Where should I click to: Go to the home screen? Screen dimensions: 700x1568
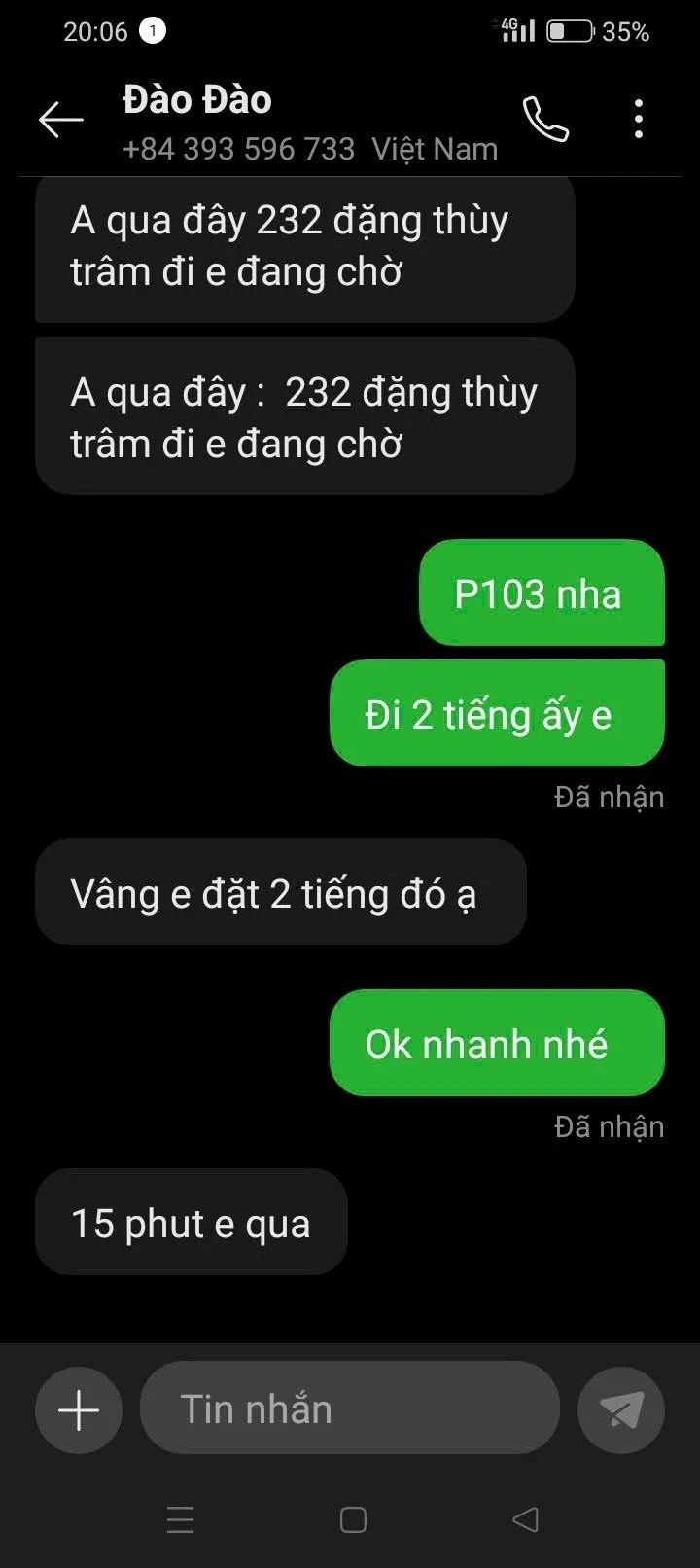point(353,1519)
